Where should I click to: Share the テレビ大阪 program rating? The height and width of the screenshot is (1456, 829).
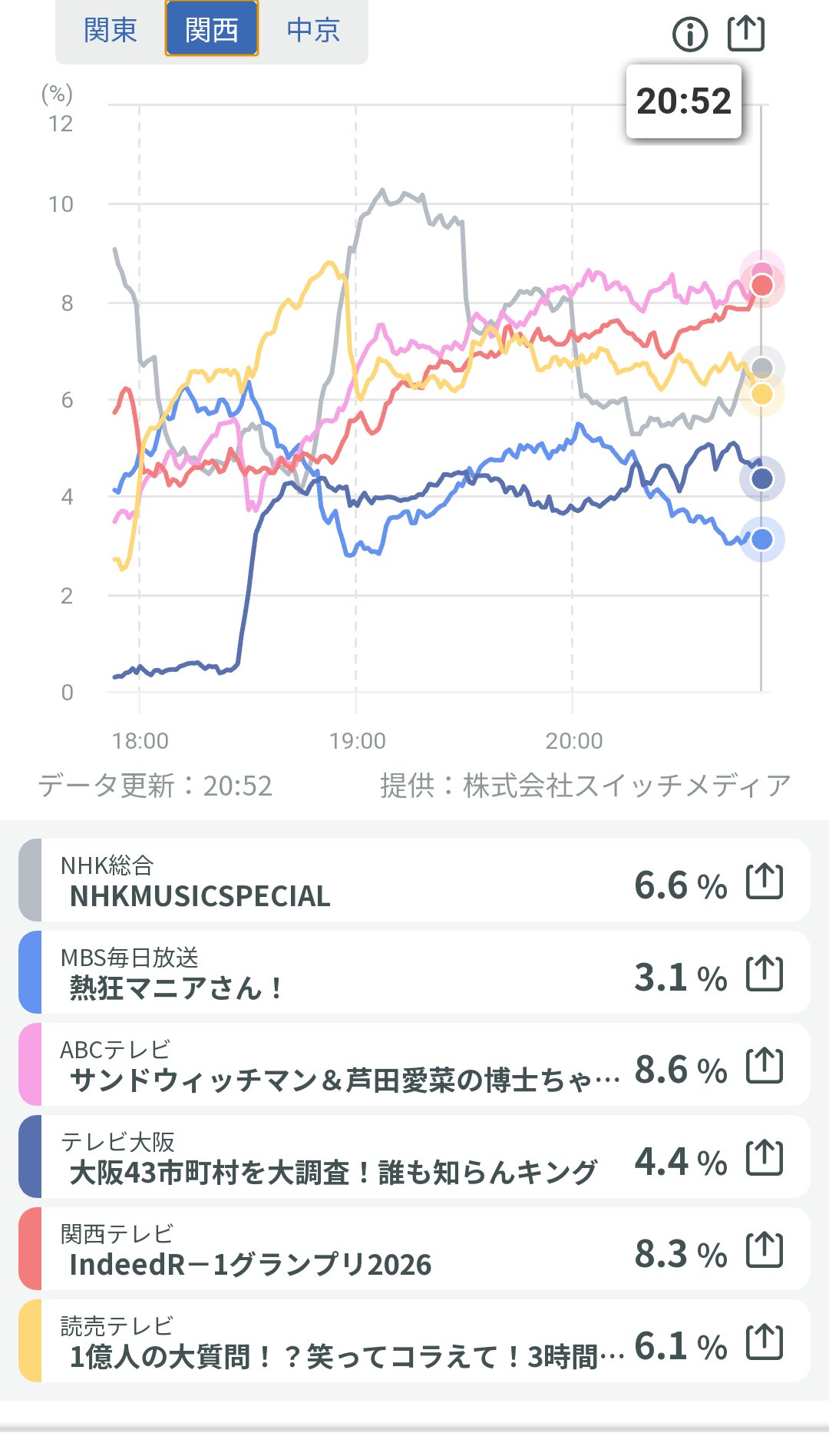coord(765,1158)
